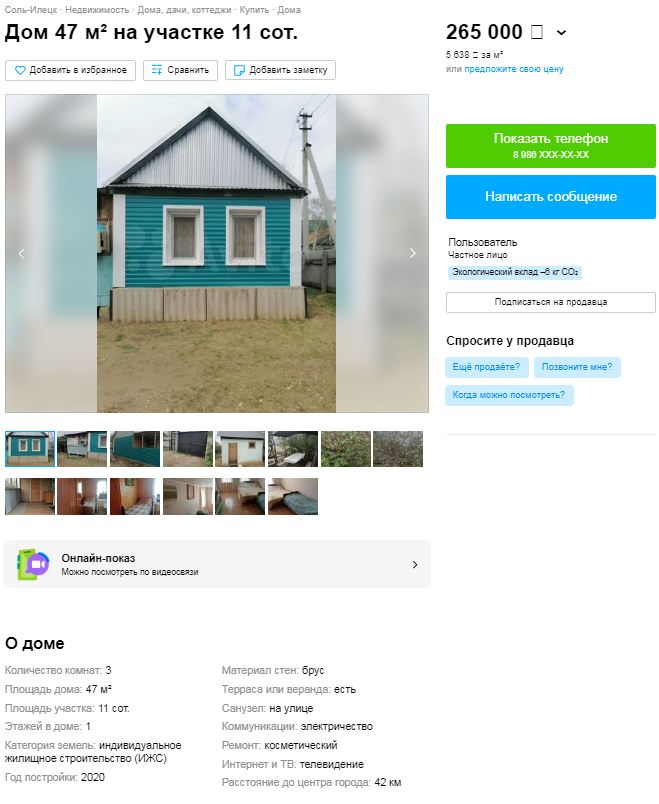Open the "предложите свою цену" link

[x=514, y=69]
